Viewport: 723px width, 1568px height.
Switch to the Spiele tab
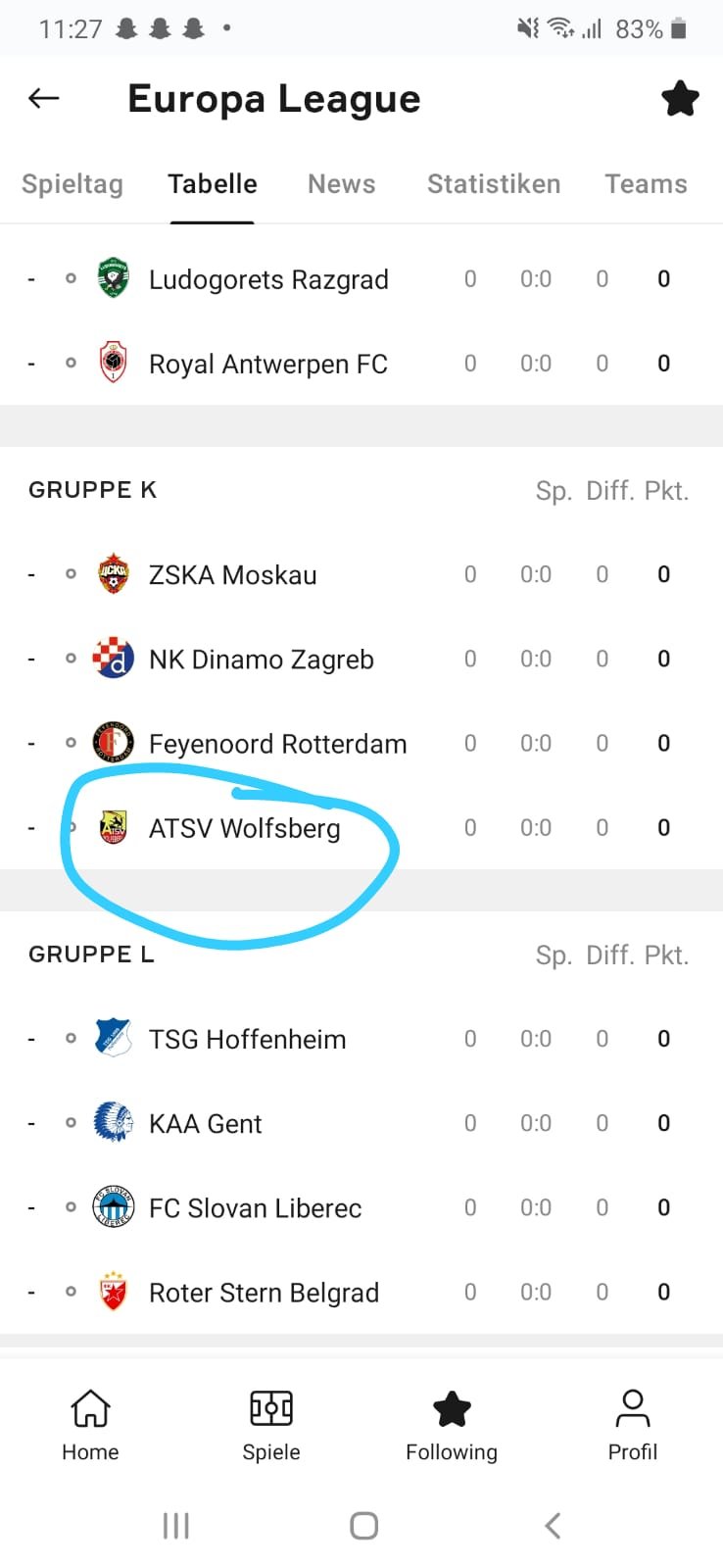[271, 1425]
